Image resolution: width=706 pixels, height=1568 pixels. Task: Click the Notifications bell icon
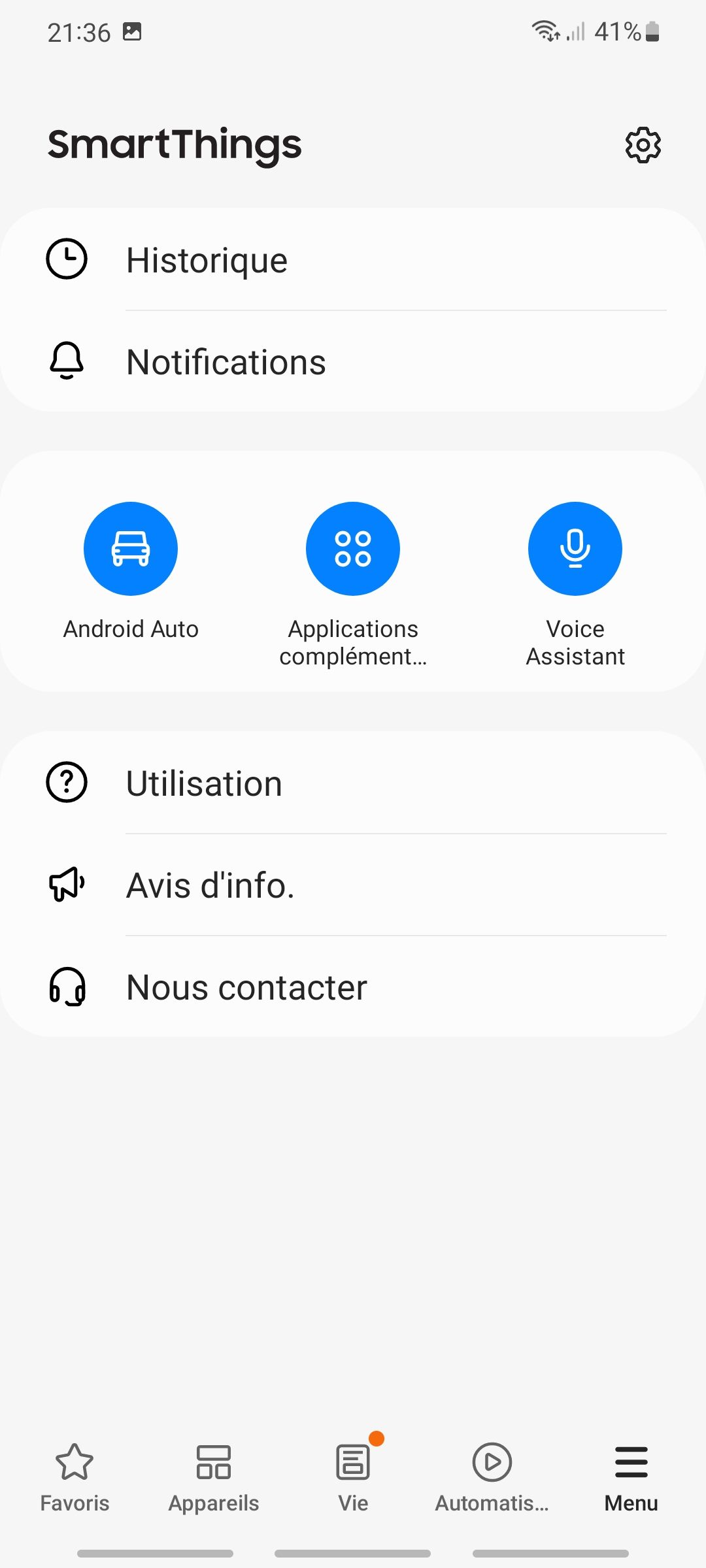tap(66, 361)
